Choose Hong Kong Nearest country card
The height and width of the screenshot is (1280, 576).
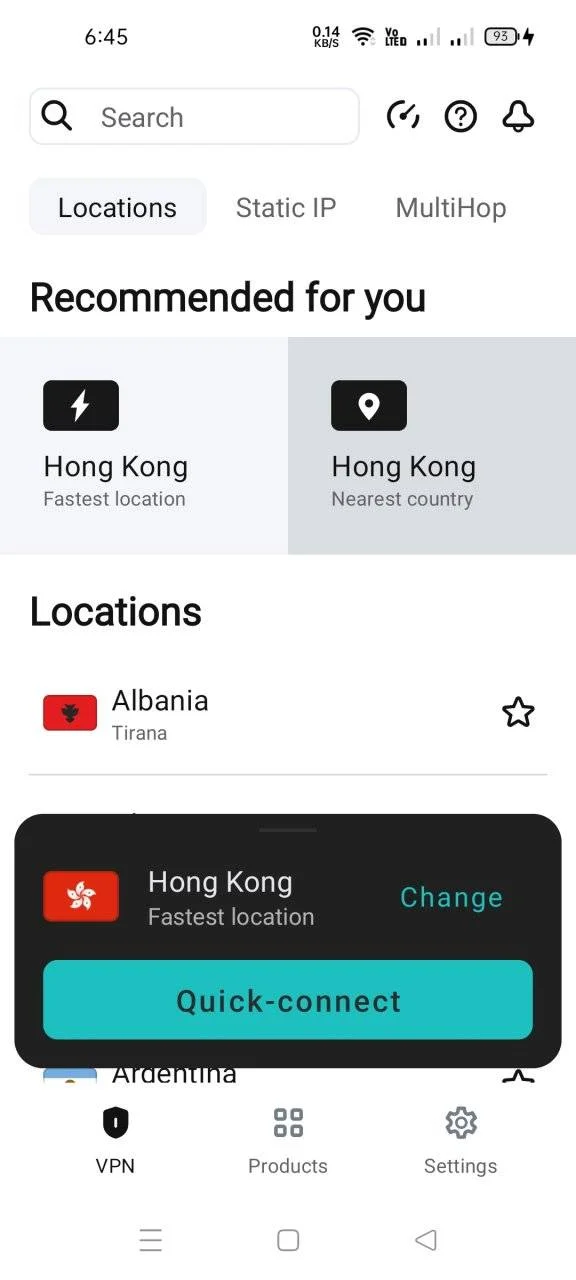432,445
